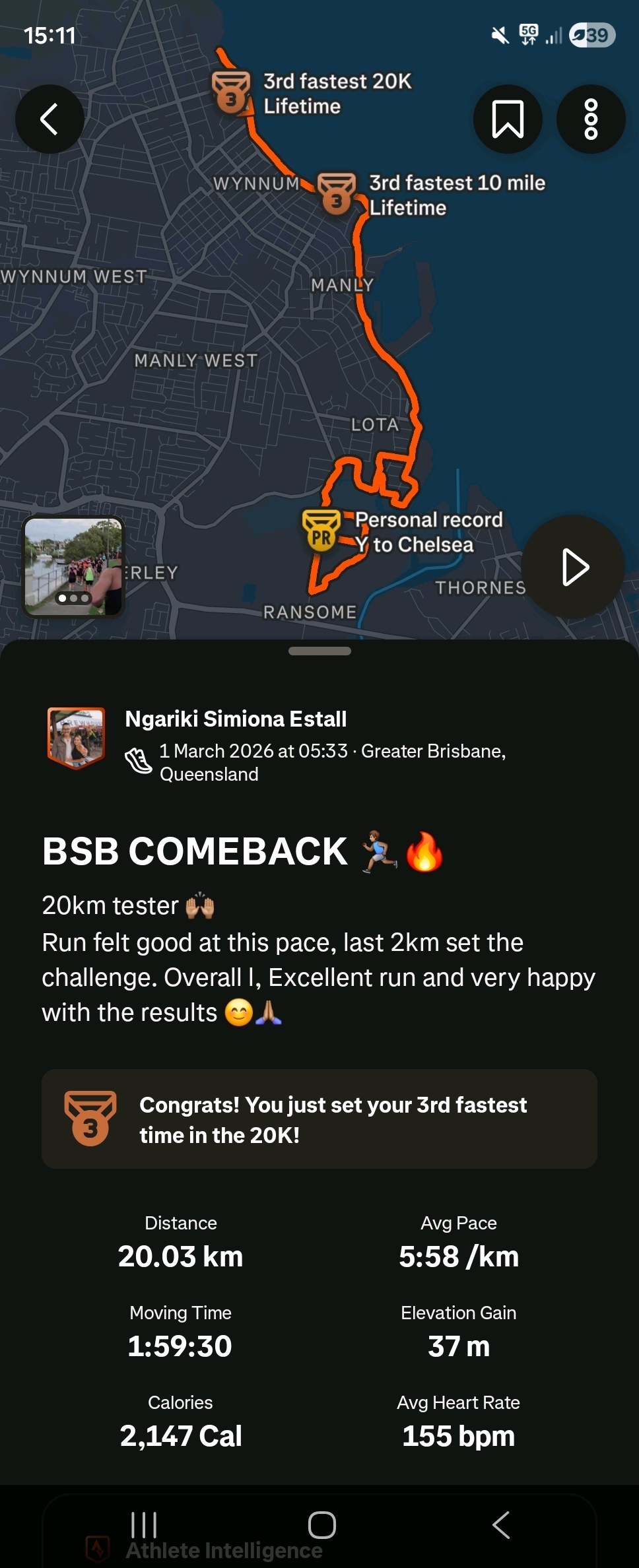The width and height of the screenshot is (639, 1568).
Task: Open system recent apps
Action: (144, 1525)
